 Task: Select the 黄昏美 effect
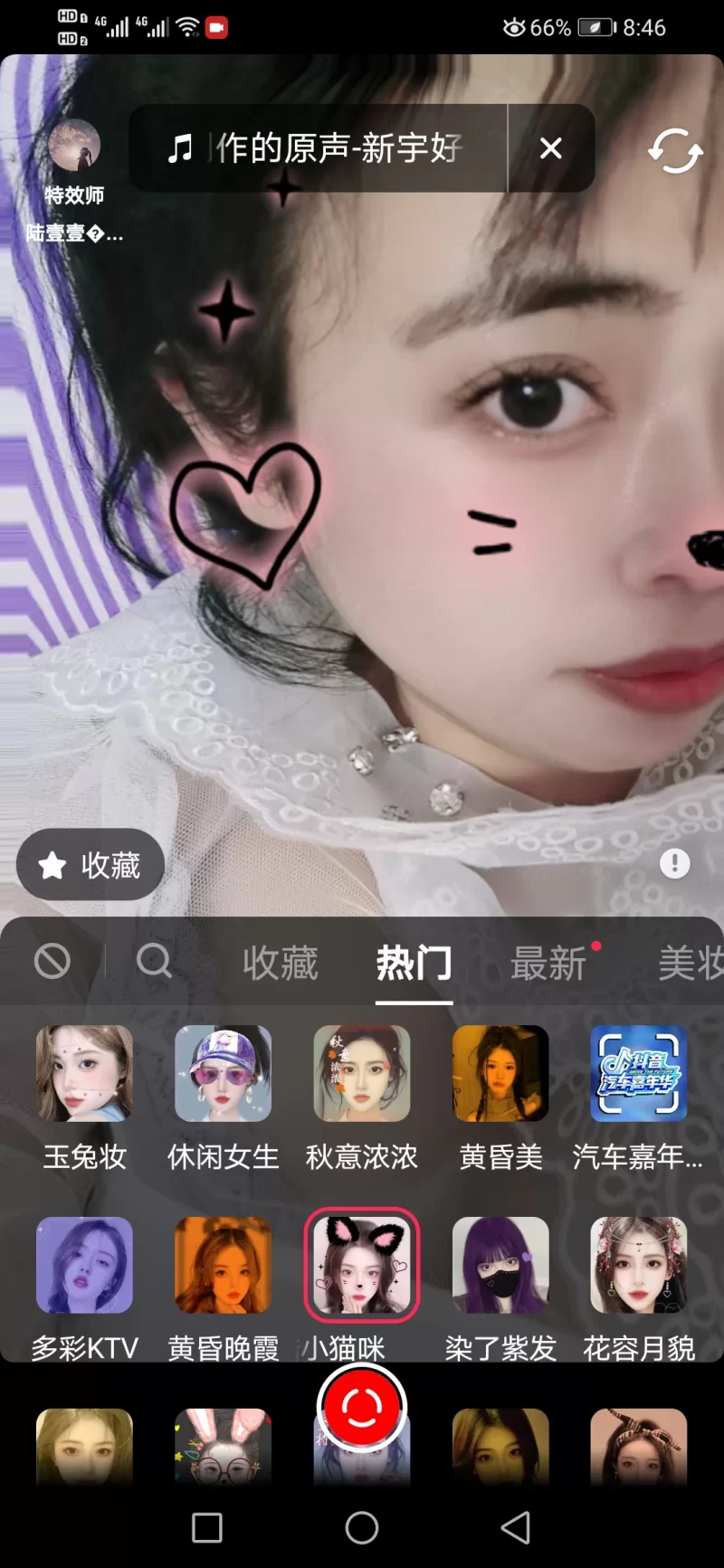[500, 1074]
